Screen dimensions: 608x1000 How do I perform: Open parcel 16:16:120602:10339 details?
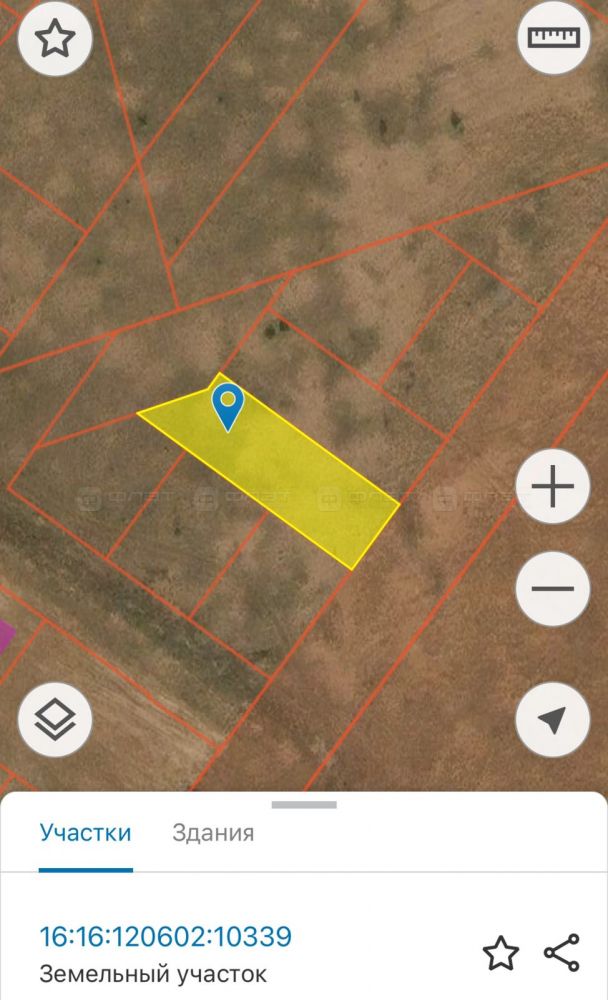166,937
